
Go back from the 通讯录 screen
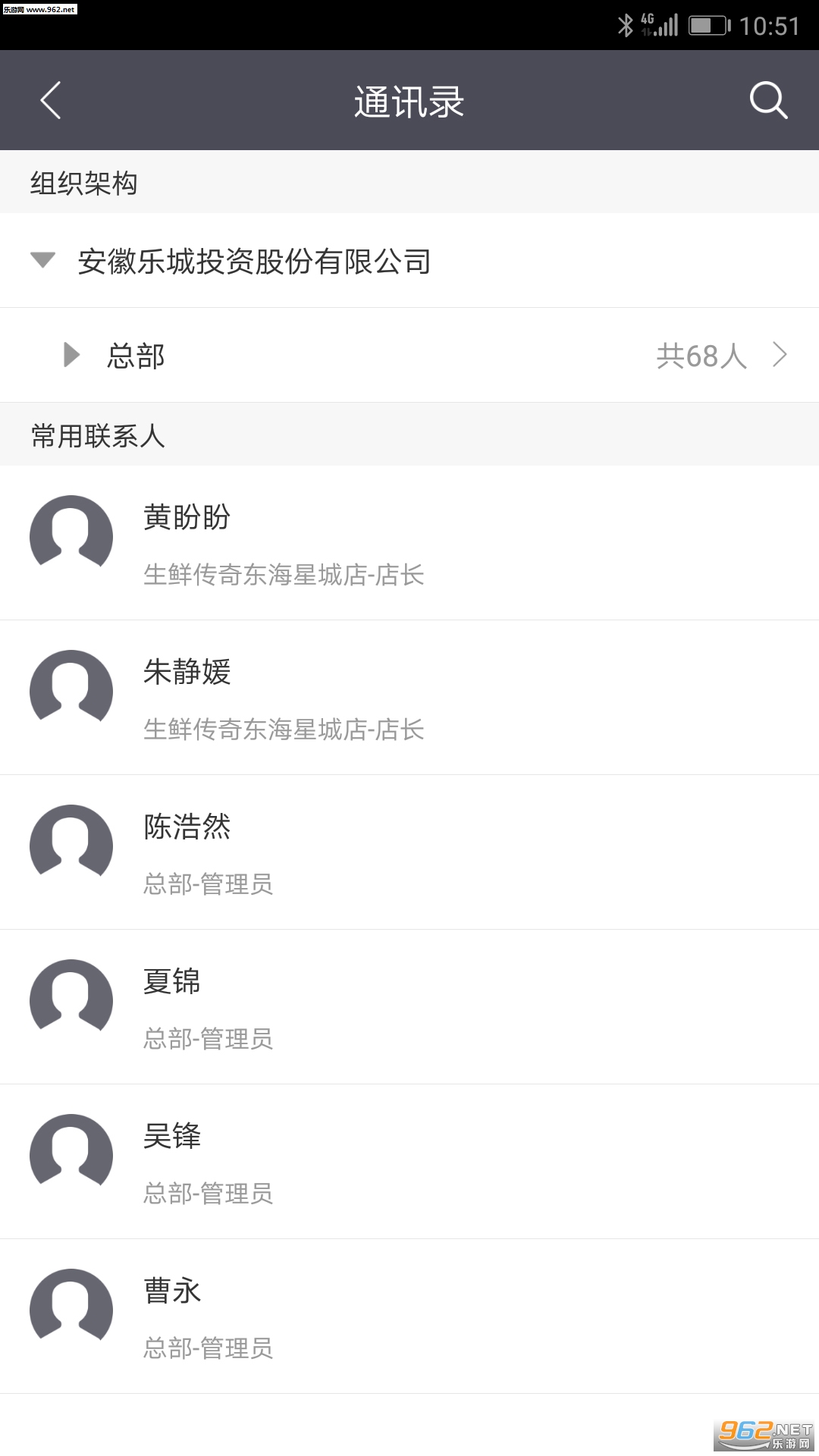click(x=51, y=101)
